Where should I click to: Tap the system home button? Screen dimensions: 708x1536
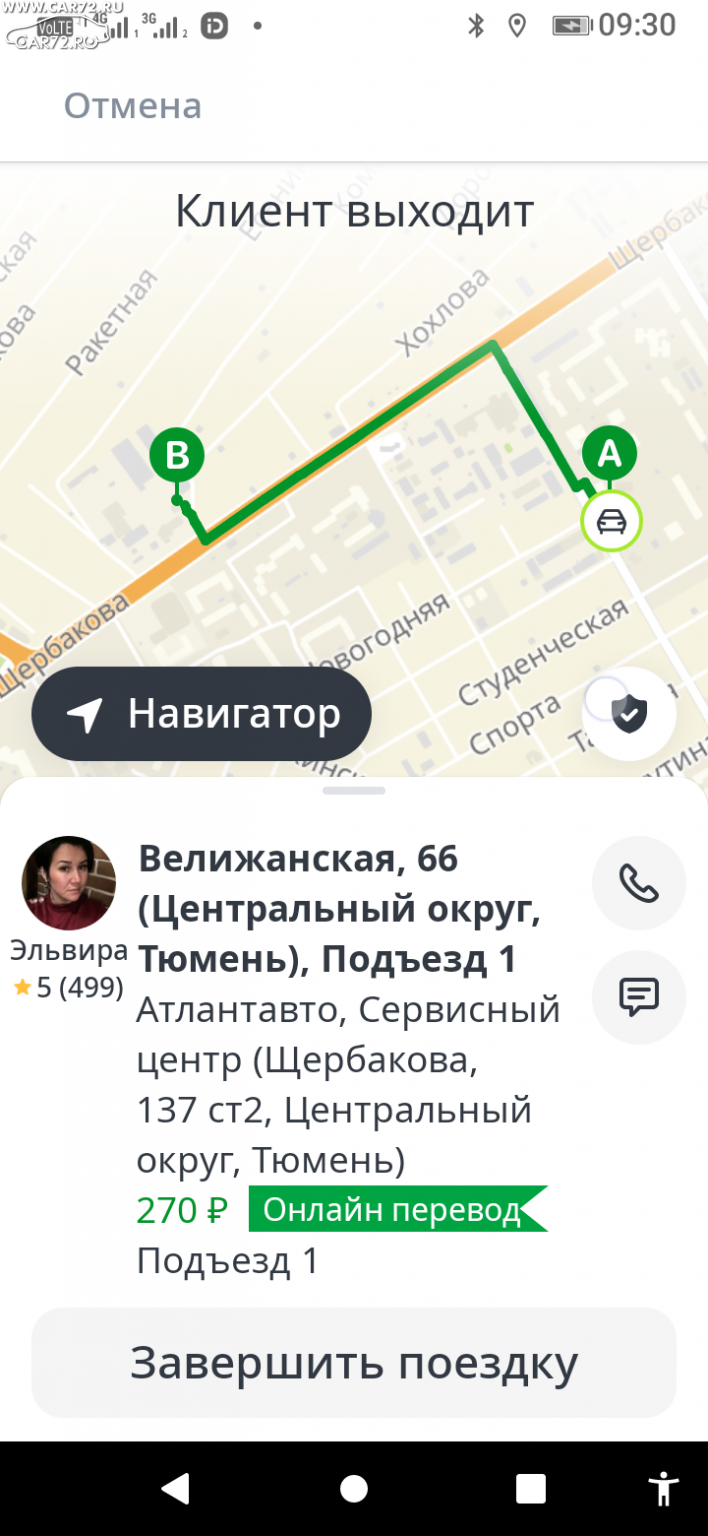click(x=353, y=1489)
